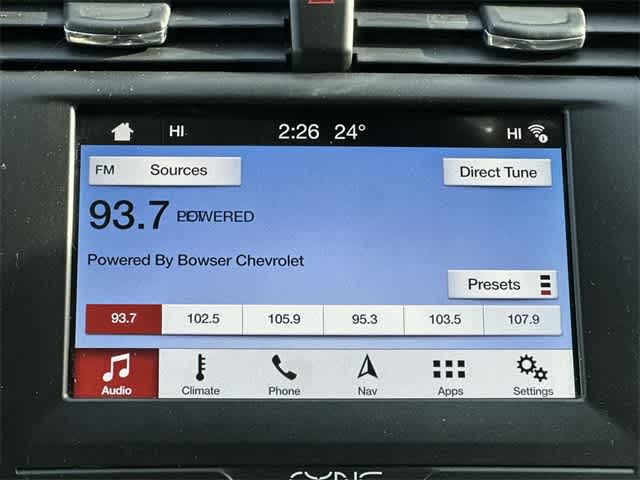Select preset station 95.3
The width and height of the screenshot is (640, 480).
(364, 319)
